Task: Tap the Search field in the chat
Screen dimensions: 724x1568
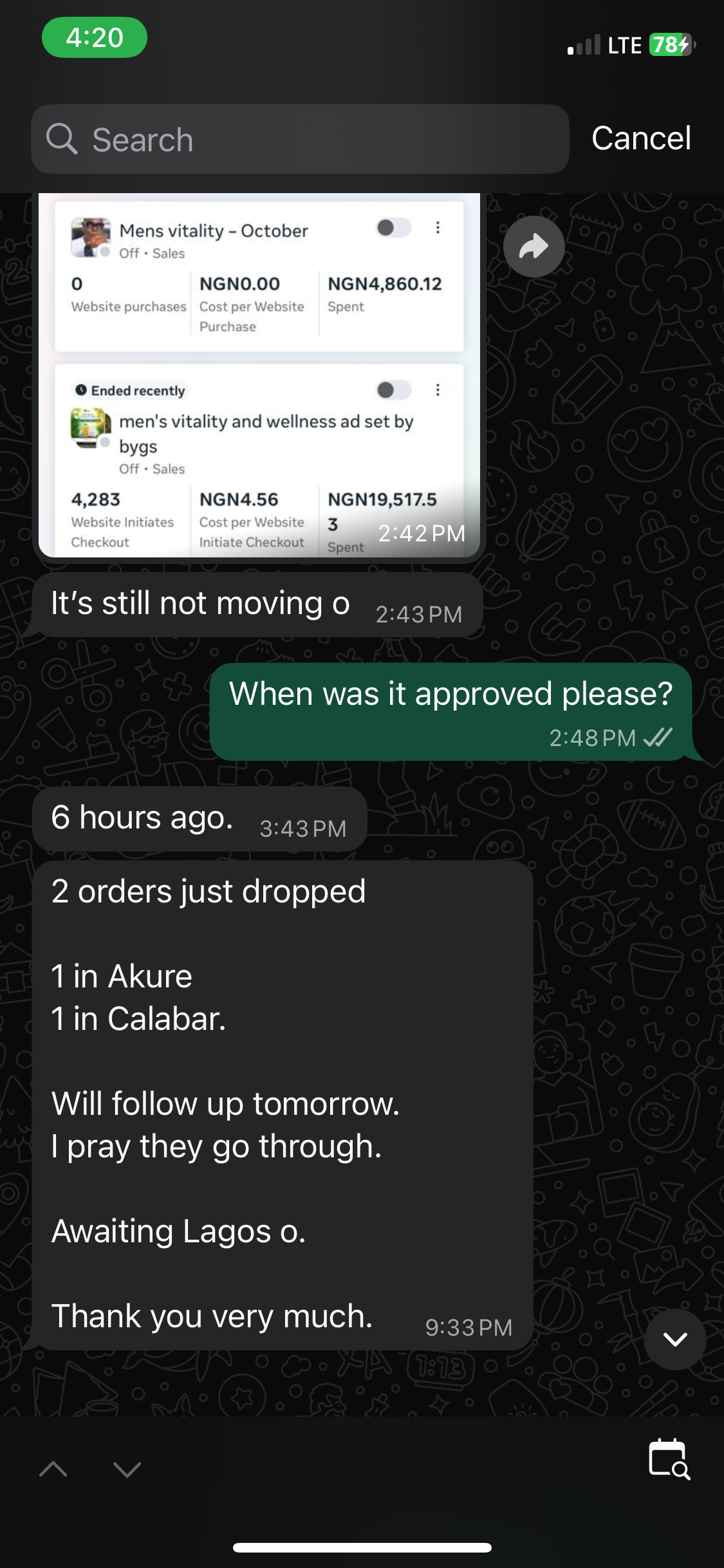Action: click(299, 139)
